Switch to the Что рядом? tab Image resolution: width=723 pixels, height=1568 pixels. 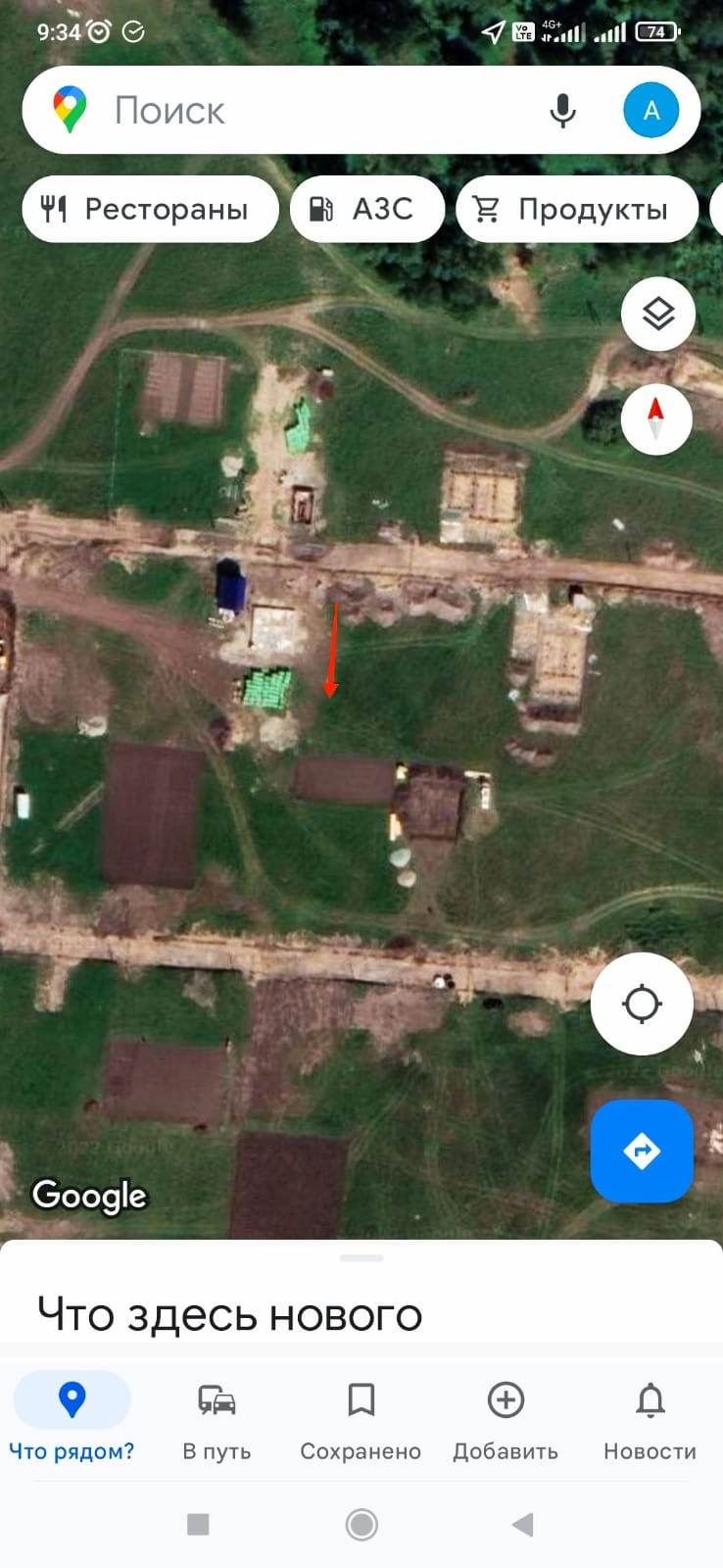pos(72,1418)
